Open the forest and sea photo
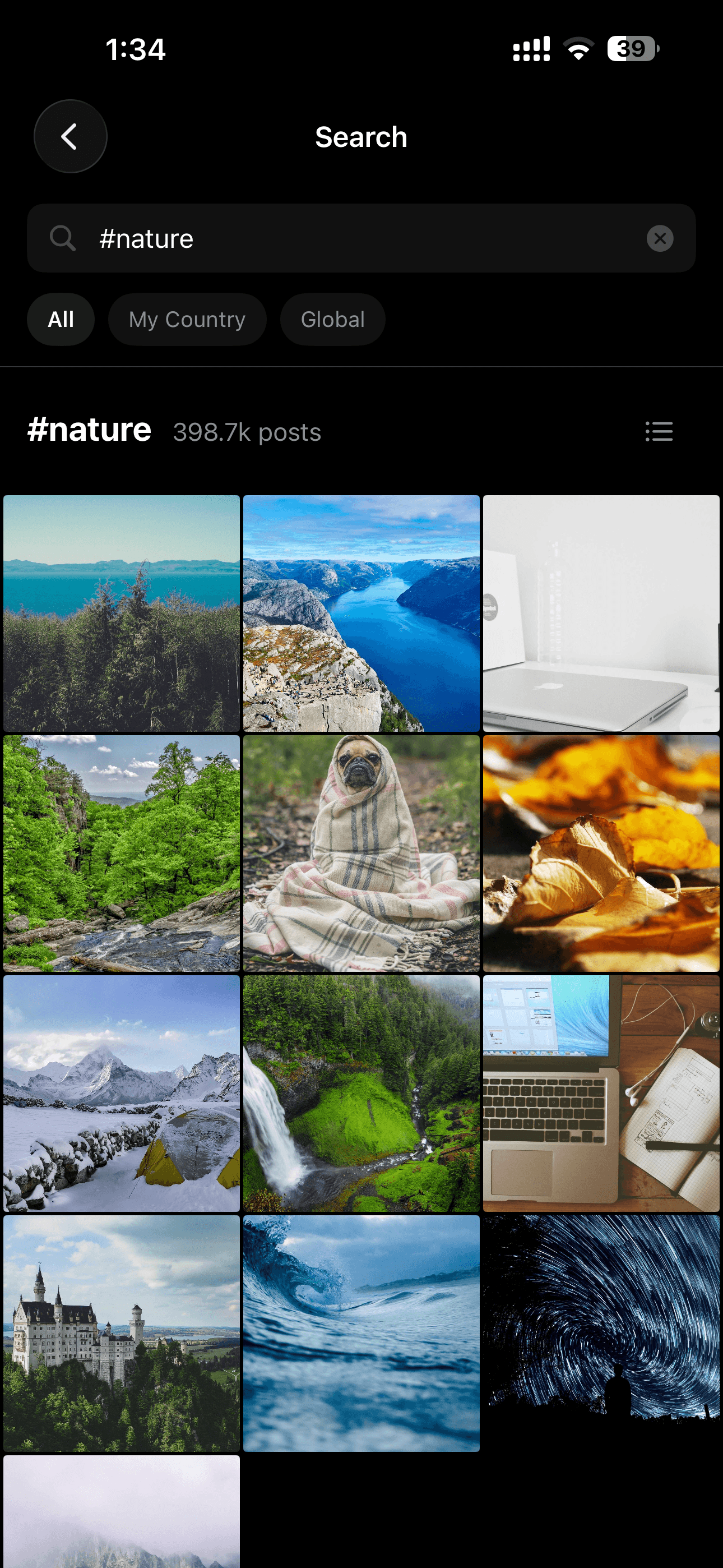This screenshot has height=1568, width=723. click(x=122, y=613)
